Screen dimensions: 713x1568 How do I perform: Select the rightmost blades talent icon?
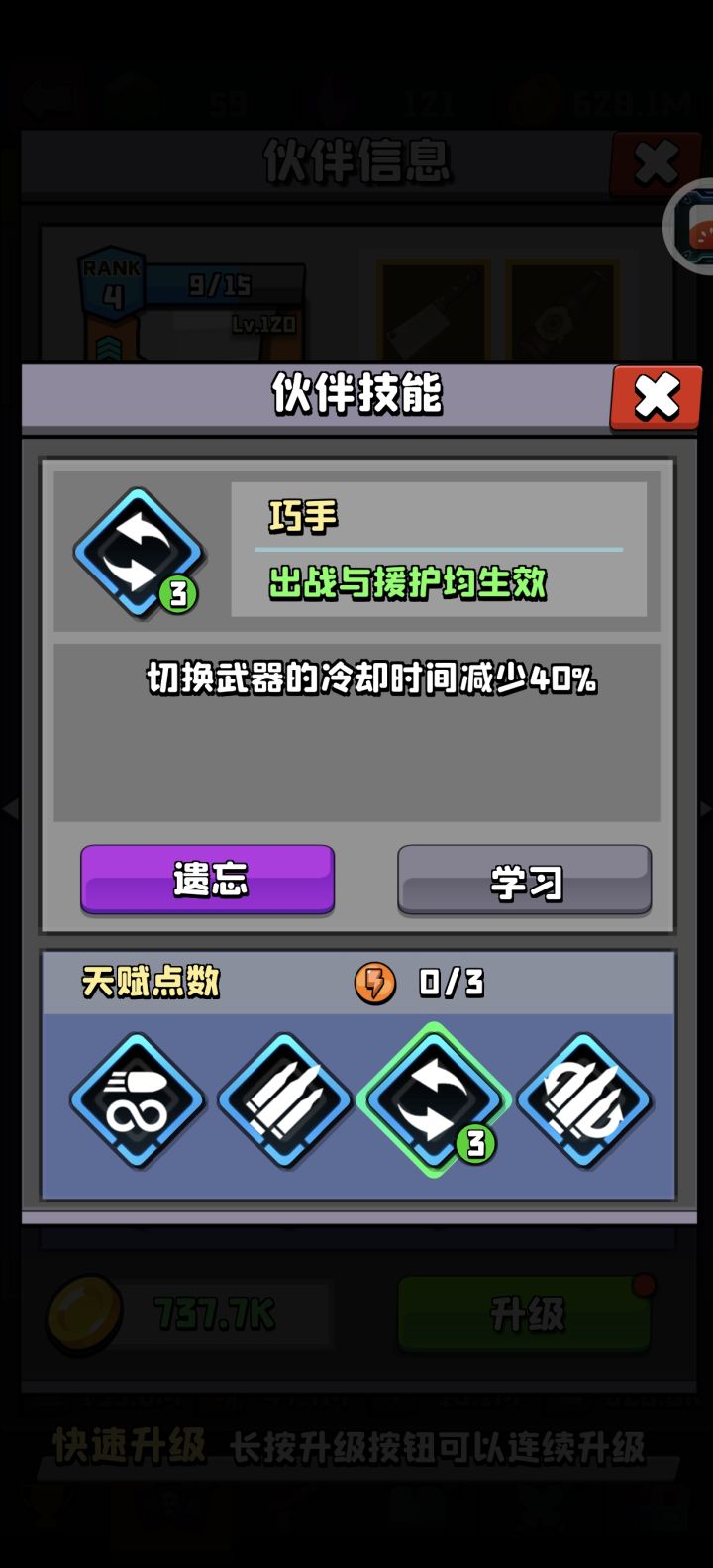pos(584,1102)
